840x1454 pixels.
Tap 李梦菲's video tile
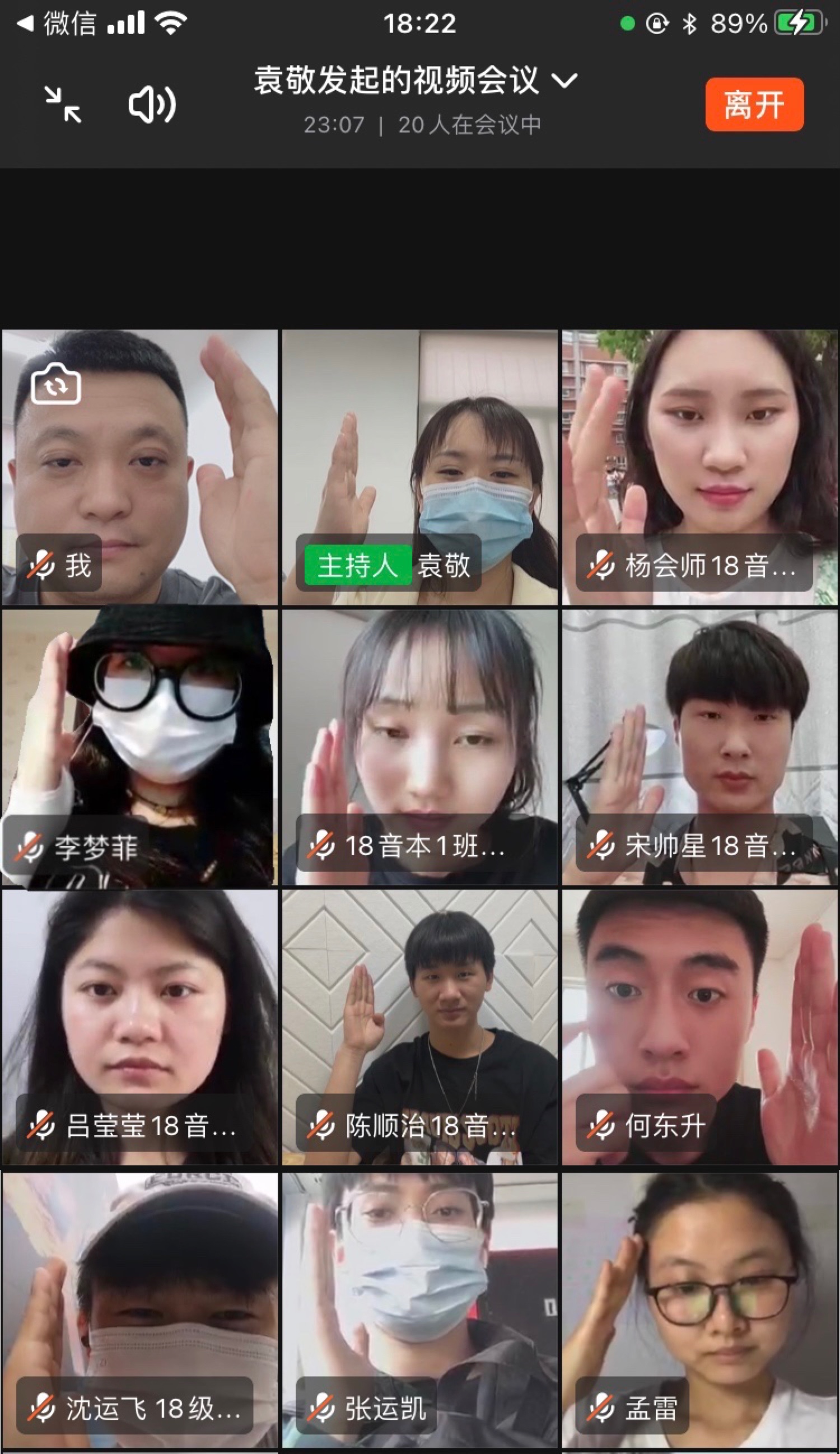(139, 747)
